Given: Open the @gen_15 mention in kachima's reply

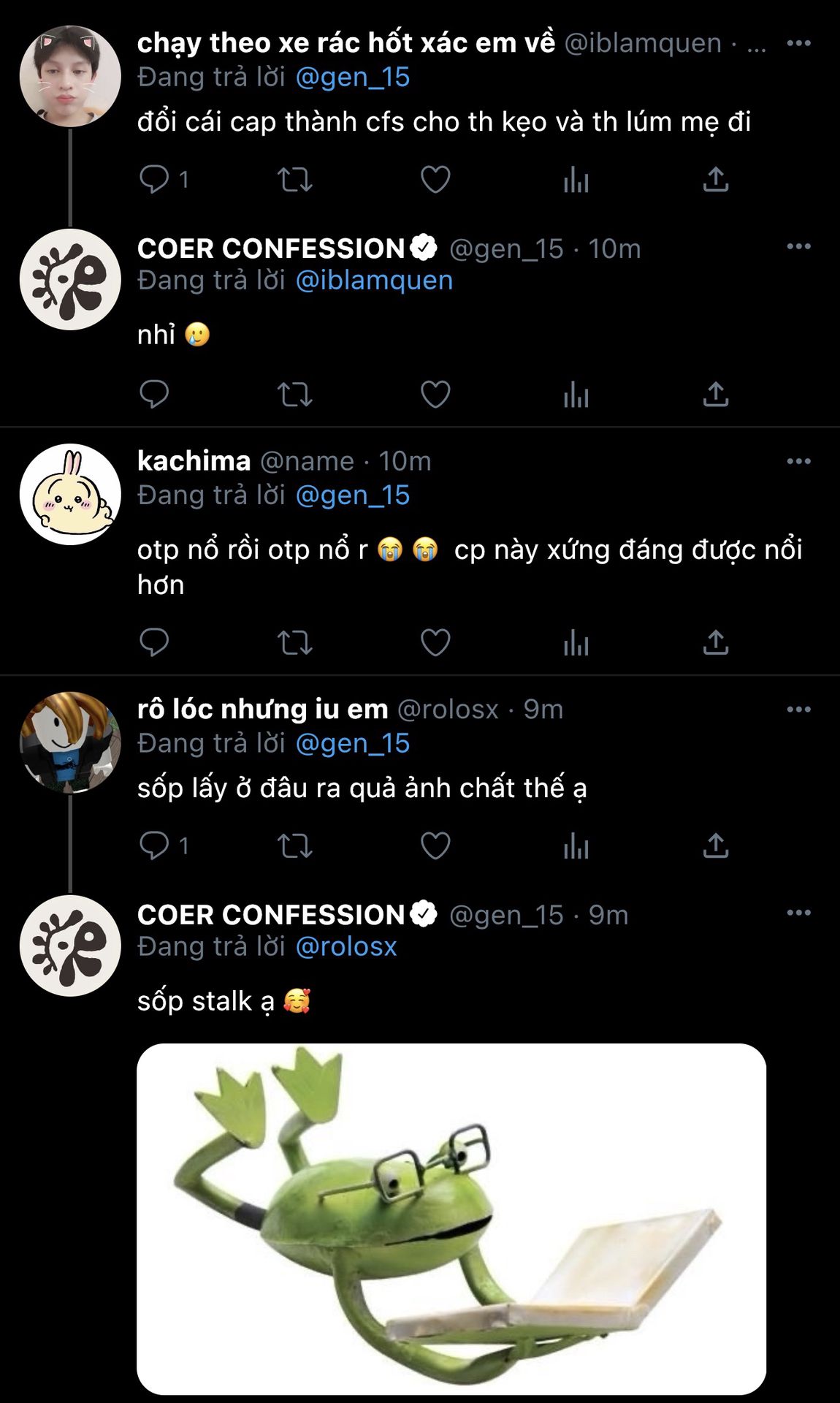Looking at the screenshot, I should tap(352, 495).
